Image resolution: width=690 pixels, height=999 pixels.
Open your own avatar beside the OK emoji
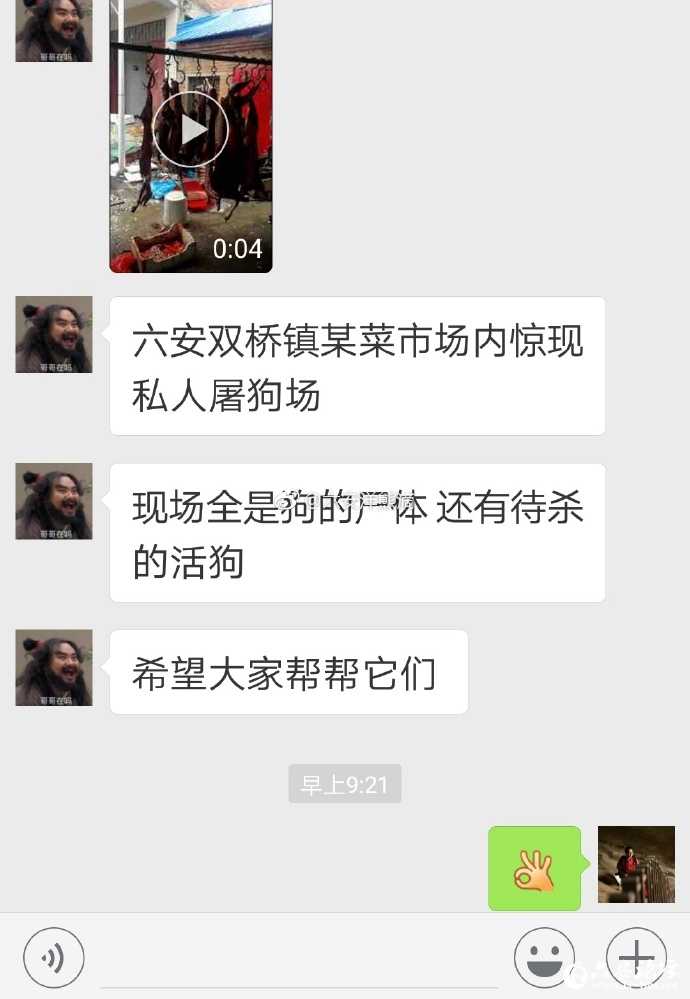[636, 864]
